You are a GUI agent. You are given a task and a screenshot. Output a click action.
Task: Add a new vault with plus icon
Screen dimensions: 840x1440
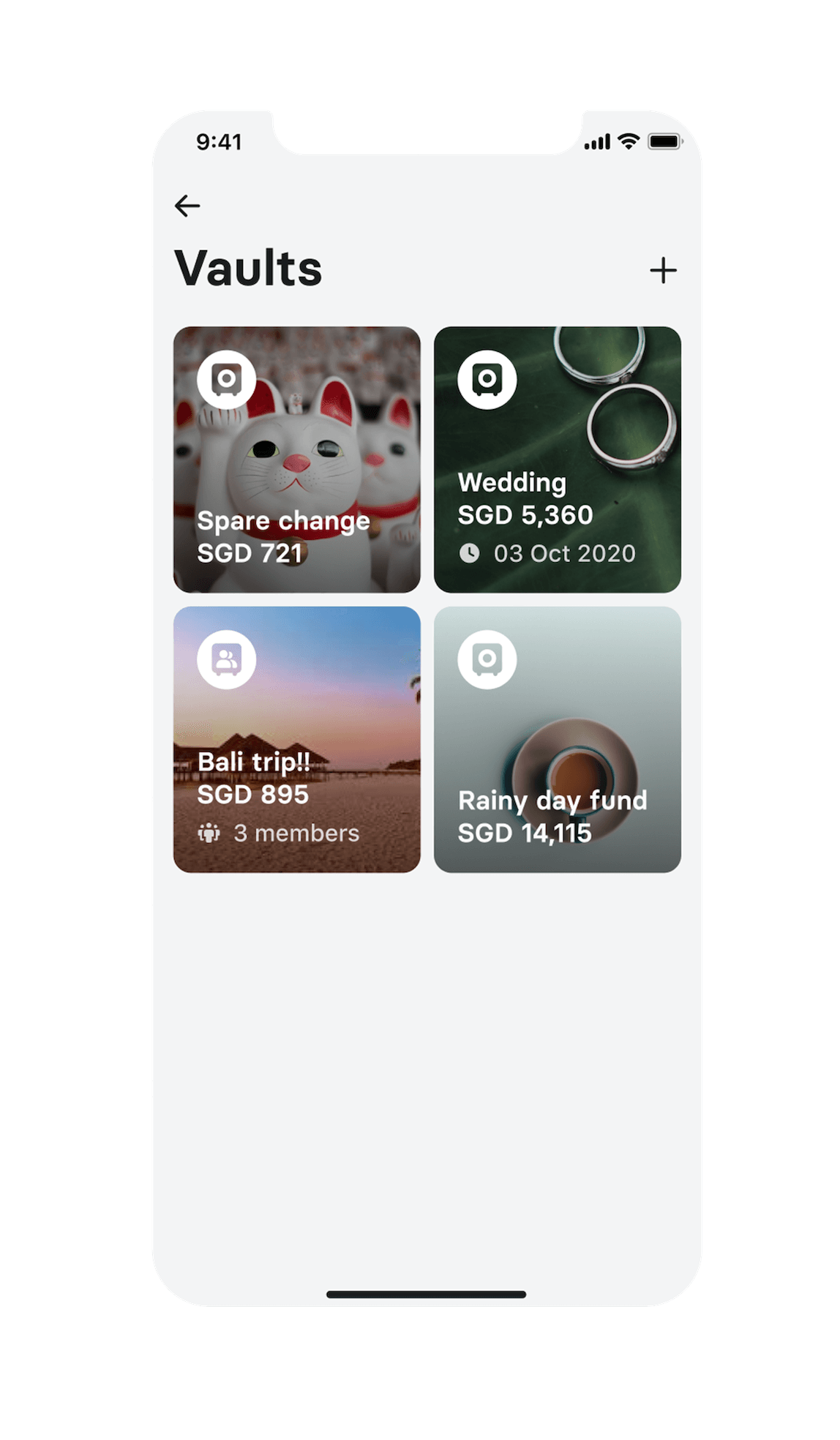663,271
